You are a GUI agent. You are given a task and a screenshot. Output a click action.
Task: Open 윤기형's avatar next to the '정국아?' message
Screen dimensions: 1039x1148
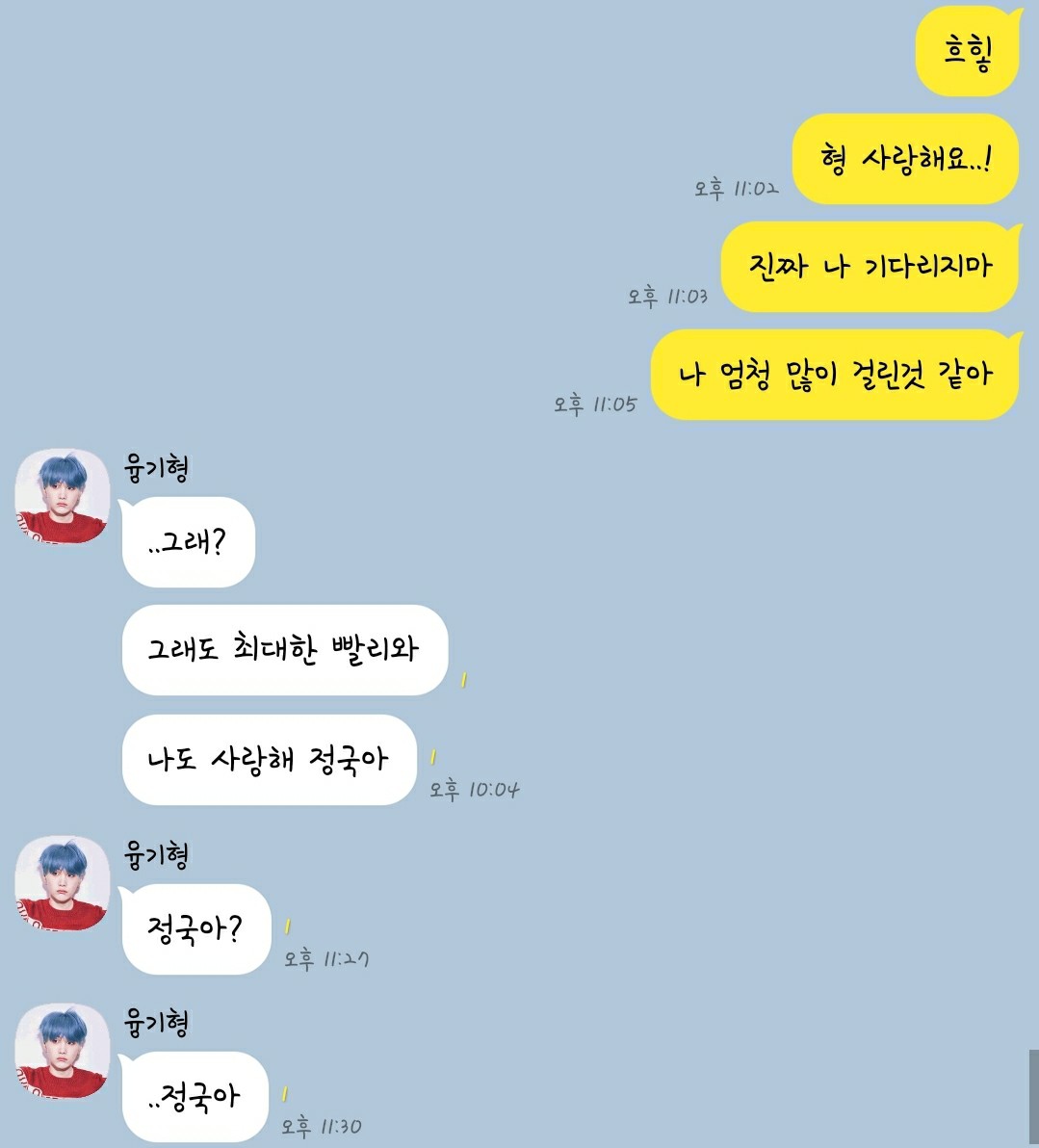click(x=63, y=883)
